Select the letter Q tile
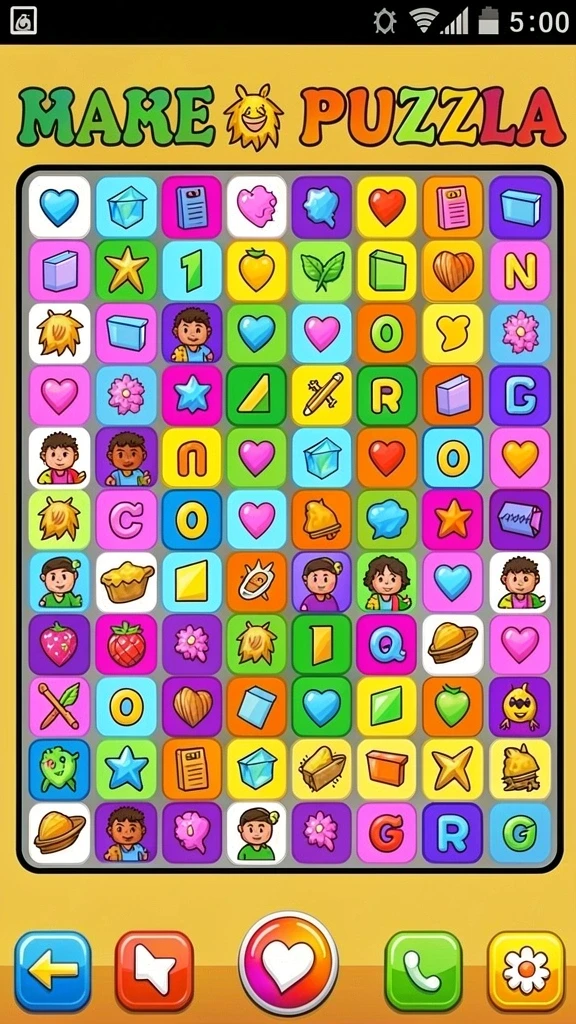Screen dimensions: 576x1024 pyautogui.click(x=386, y=645)
